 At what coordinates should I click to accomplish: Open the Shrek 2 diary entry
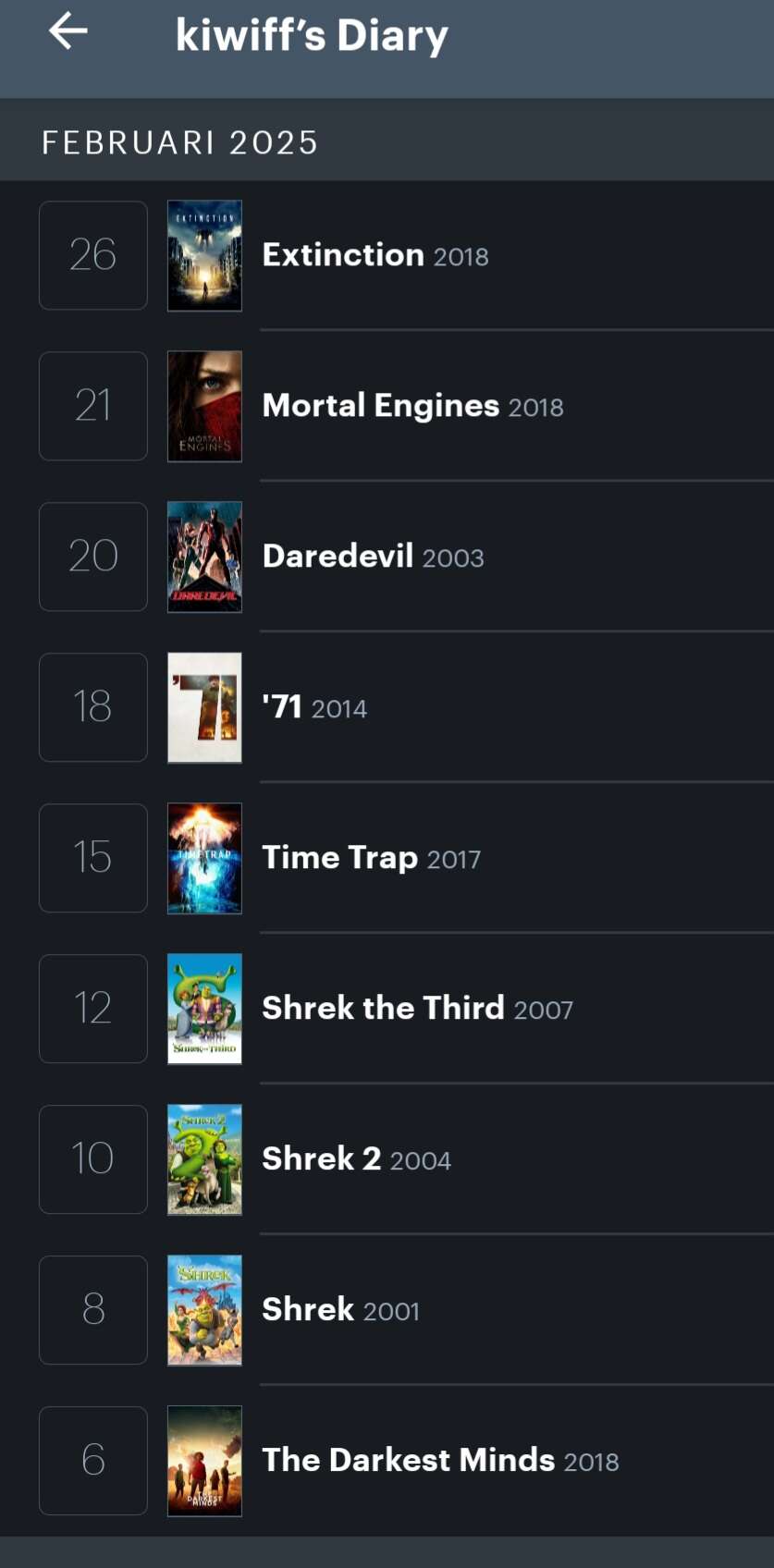pyautogui.click(x=387, y=1159)
